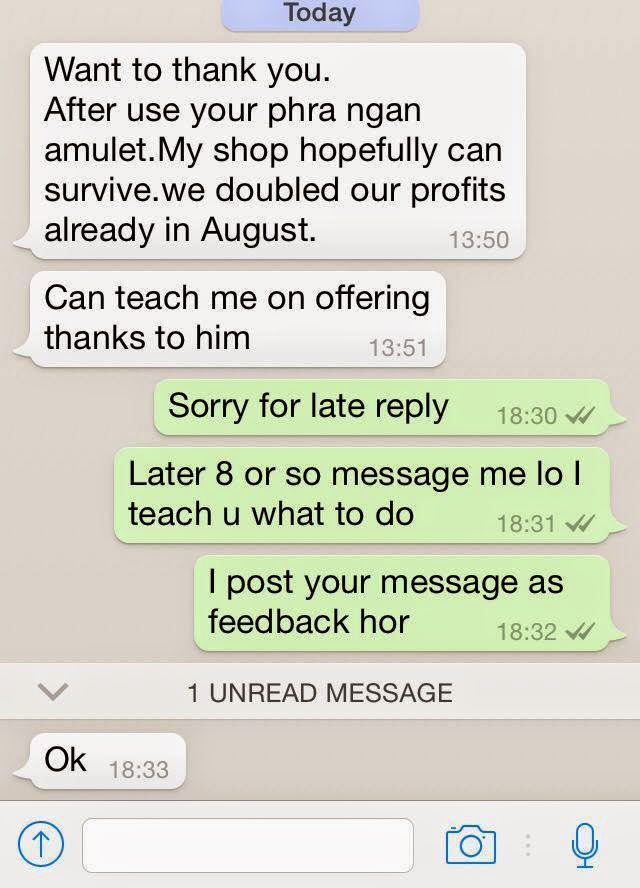640x888 pixels.
Task: Tap the unread message chevron arrow
Action: [x=54, y=692]
